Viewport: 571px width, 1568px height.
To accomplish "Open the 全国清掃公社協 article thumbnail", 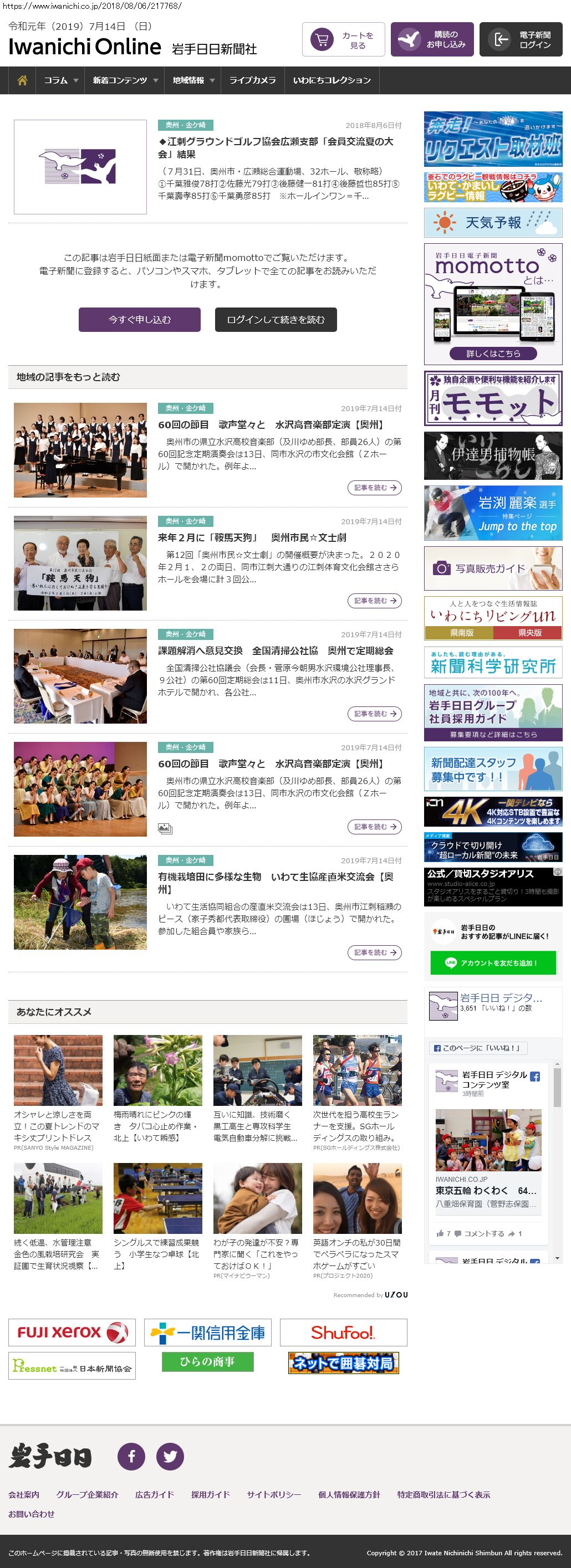I will coord(80,675).
